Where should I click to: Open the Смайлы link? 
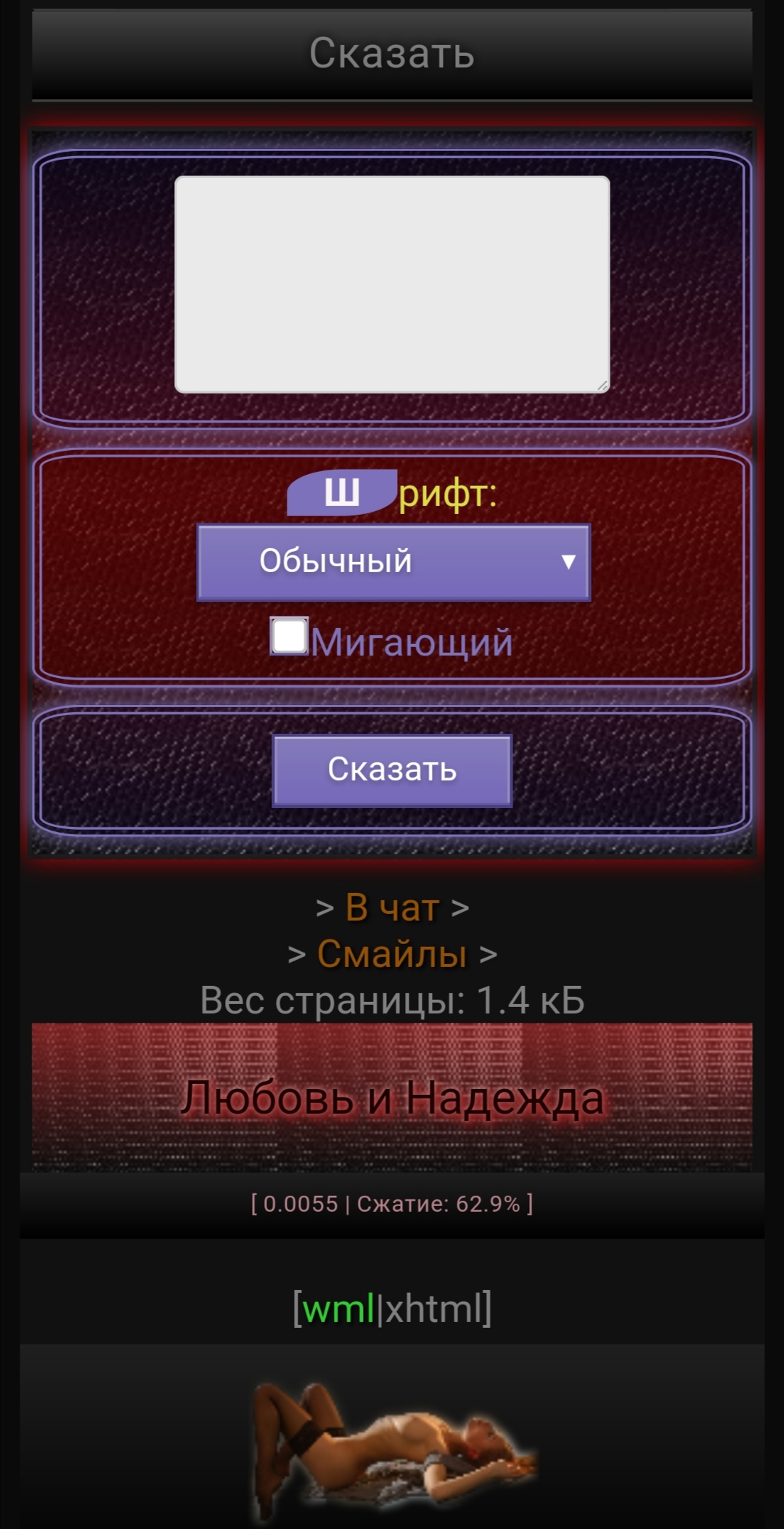click(x=392, y=954)
